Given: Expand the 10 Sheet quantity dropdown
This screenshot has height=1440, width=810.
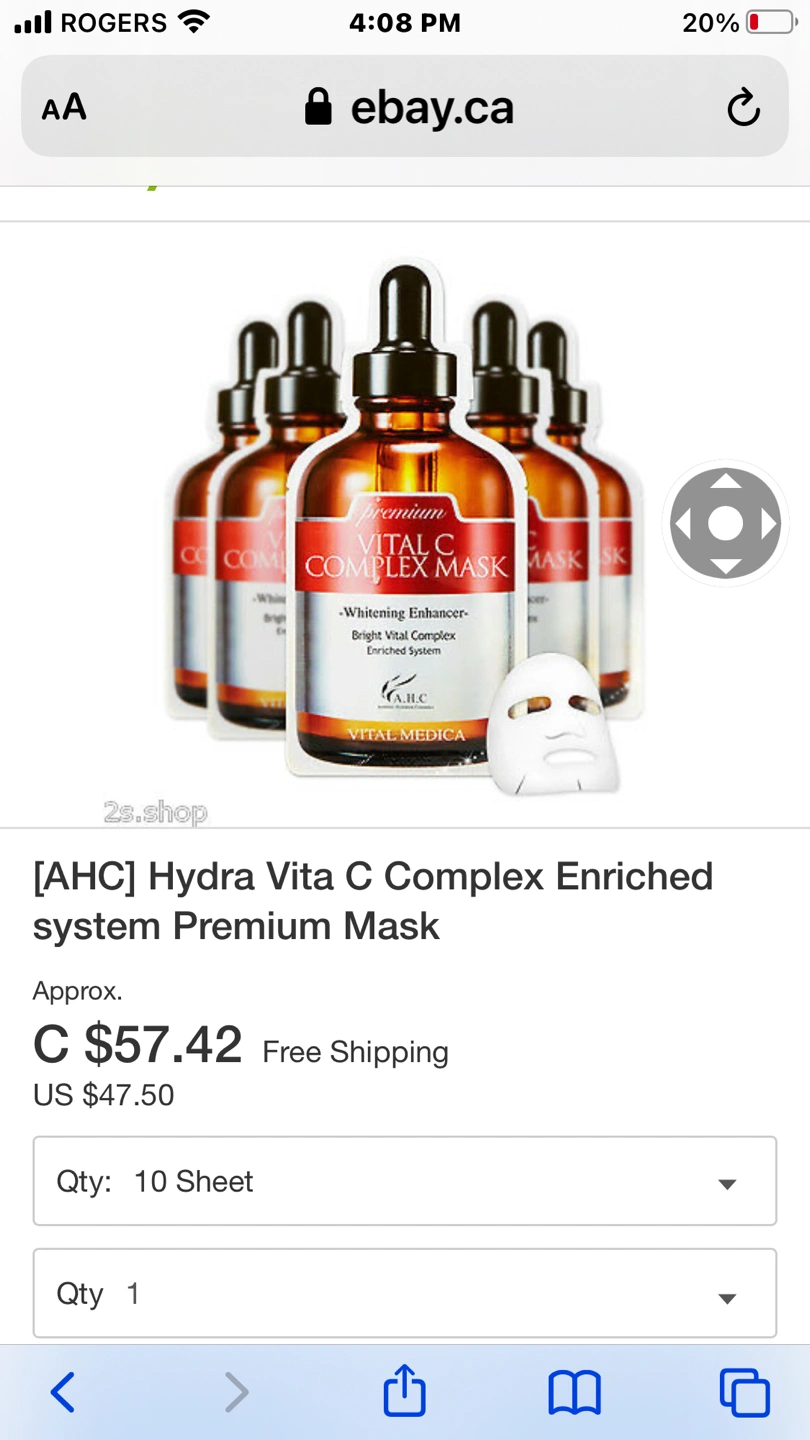Looking at the screenshot, I should pos(404,1181).
